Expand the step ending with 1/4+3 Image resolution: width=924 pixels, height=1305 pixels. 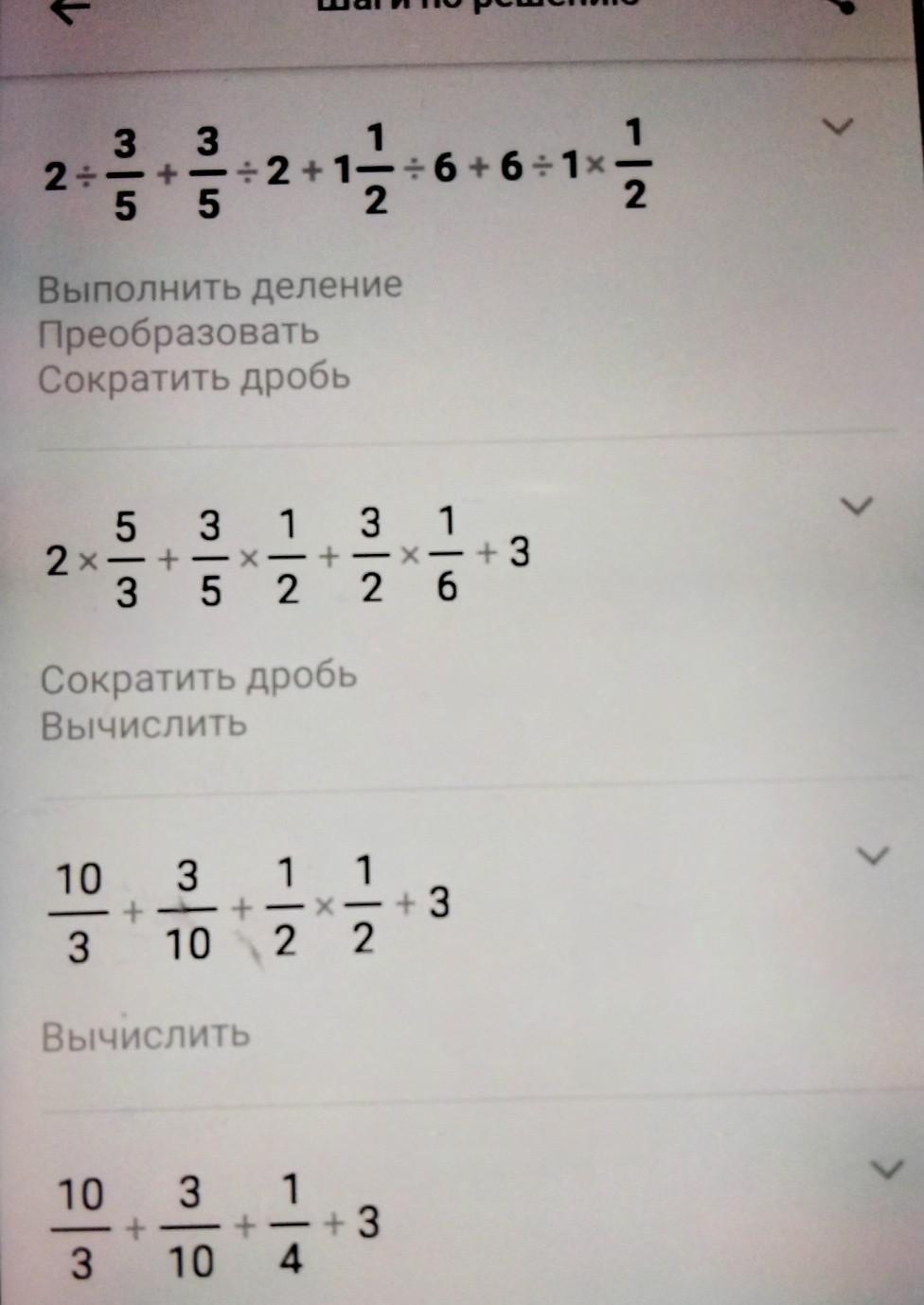[x=886, y=1170]
